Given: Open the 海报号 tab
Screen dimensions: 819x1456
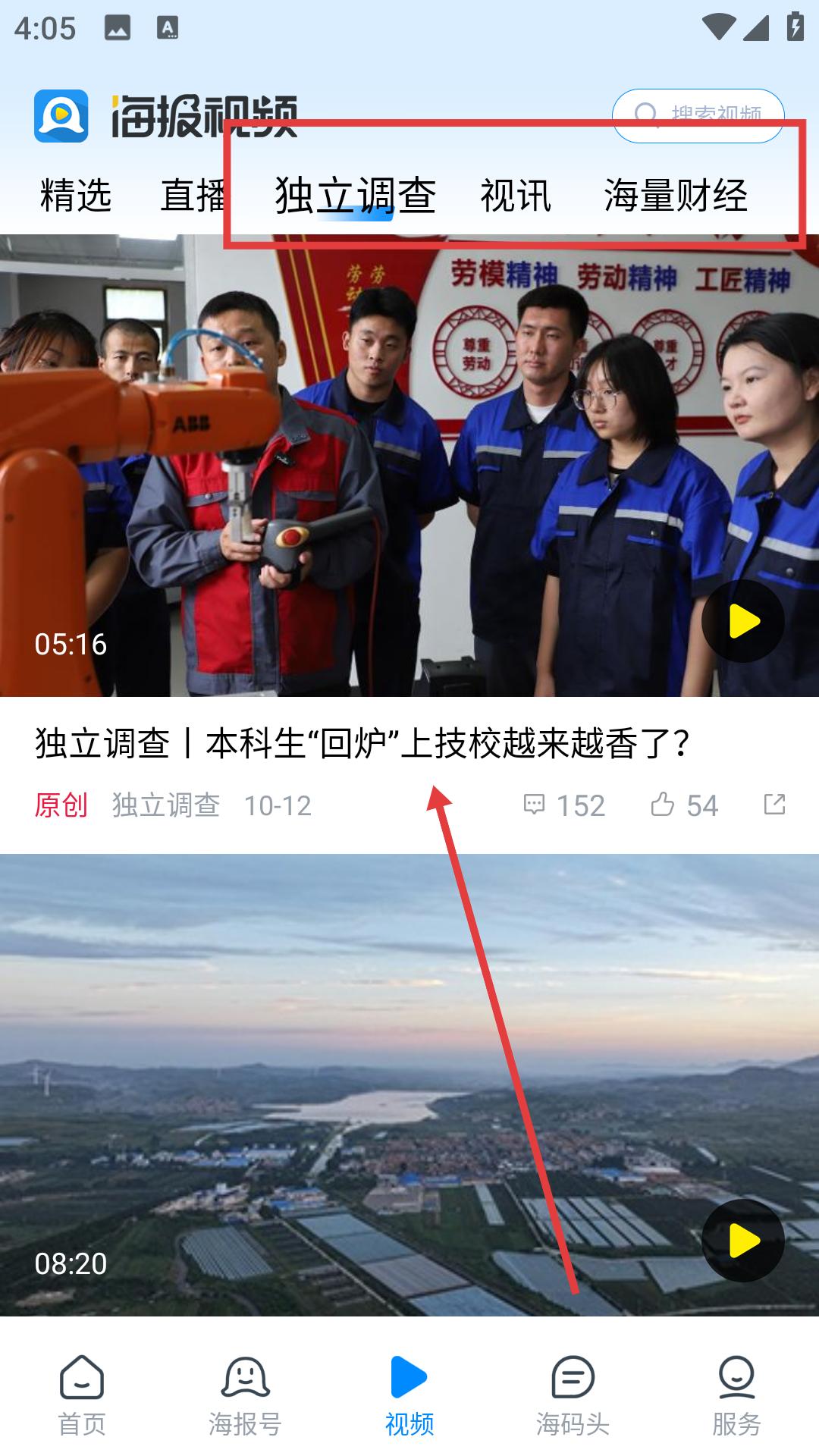Looking at the screenshot, I should (x=245, y=1395).
